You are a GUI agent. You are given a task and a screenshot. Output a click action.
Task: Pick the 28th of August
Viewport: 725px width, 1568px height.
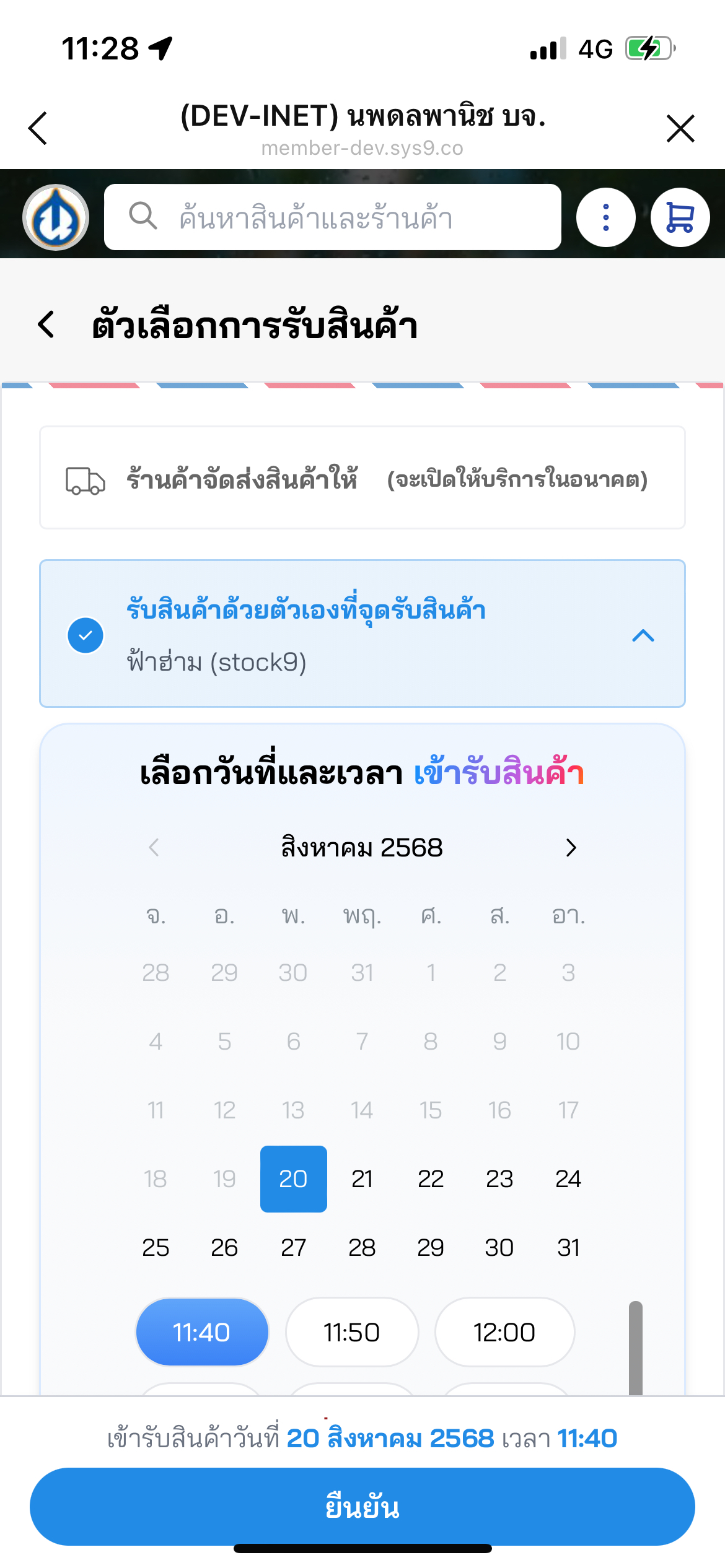tap(362, 1247)
